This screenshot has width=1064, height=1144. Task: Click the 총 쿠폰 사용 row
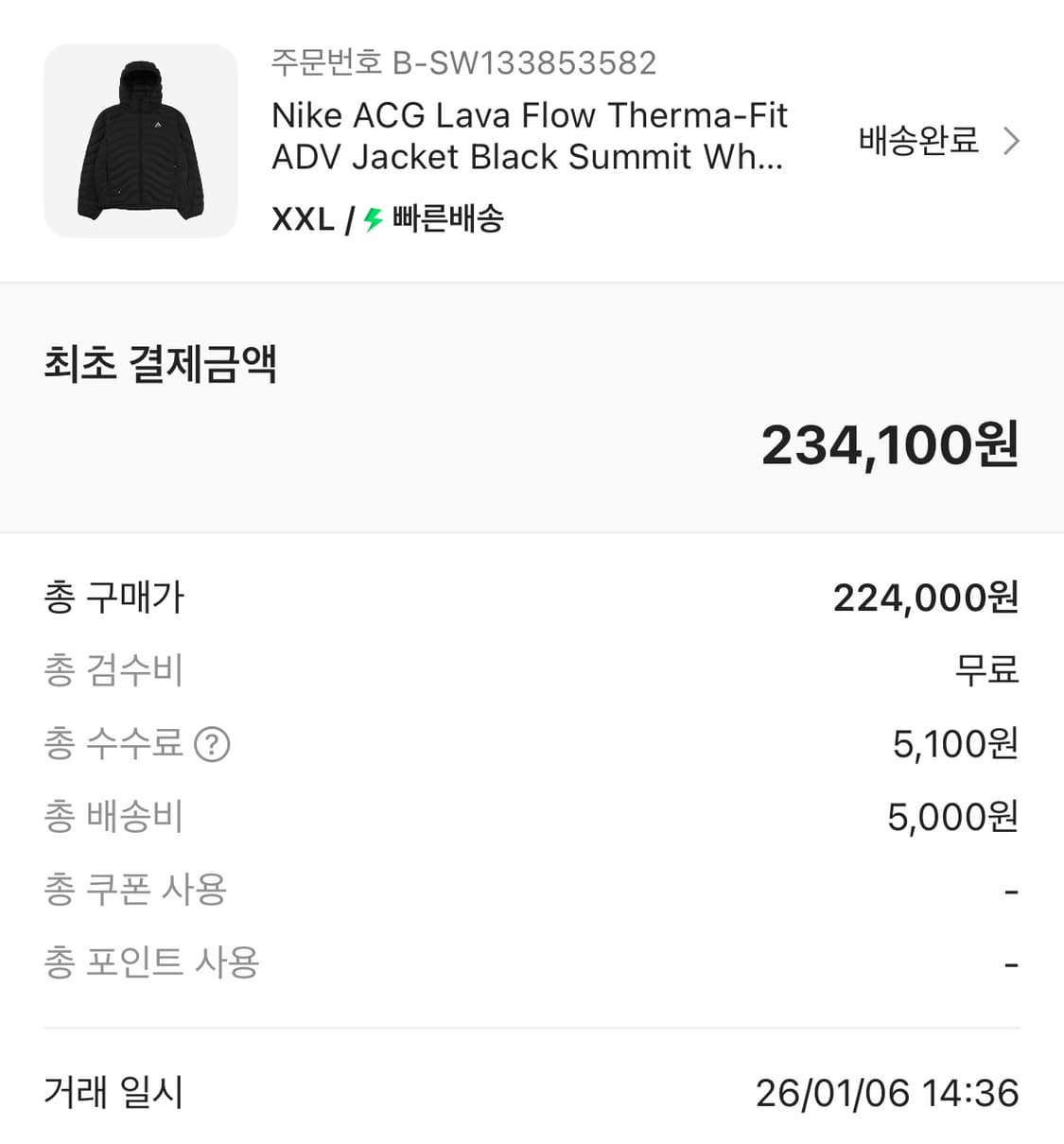133,889
